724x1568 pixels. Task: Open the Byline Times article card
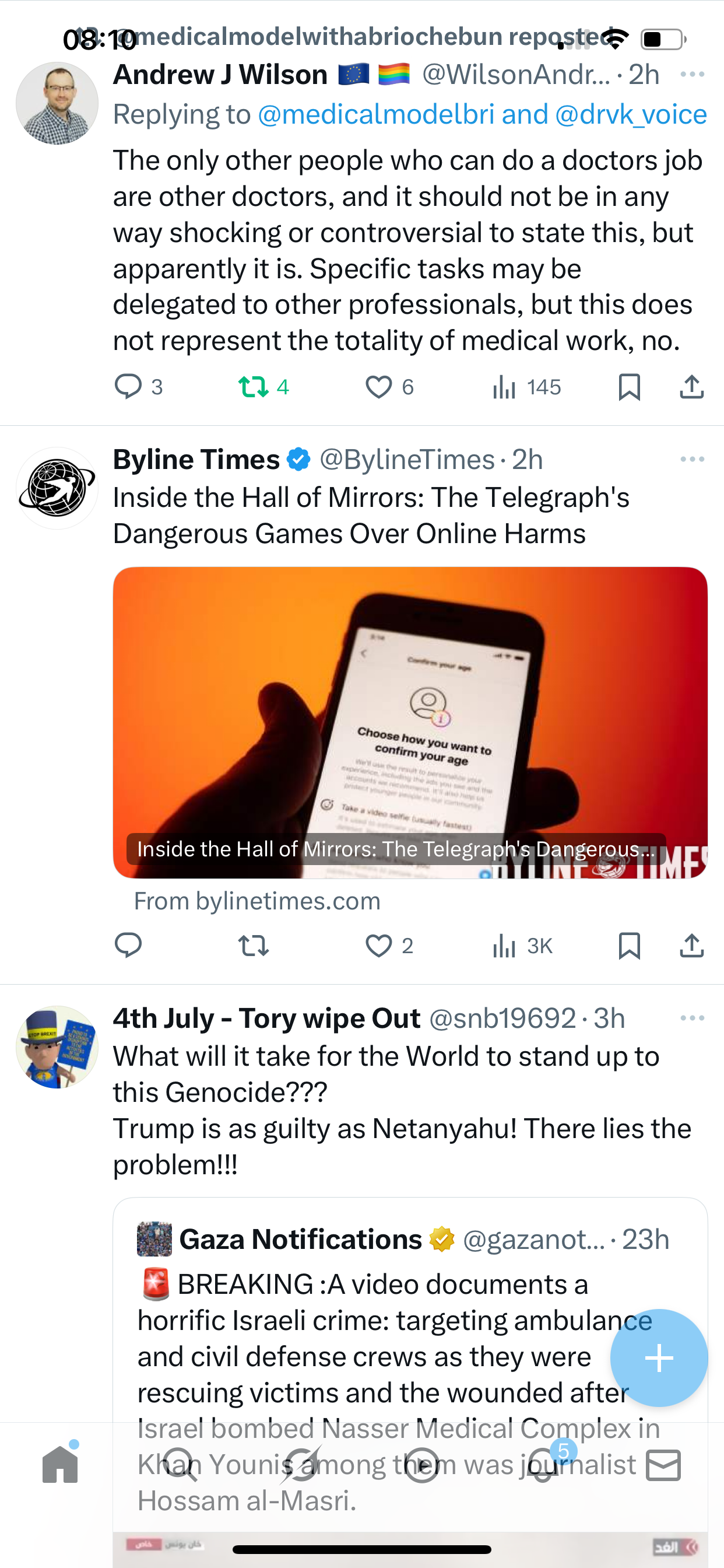tap(410, 722)
